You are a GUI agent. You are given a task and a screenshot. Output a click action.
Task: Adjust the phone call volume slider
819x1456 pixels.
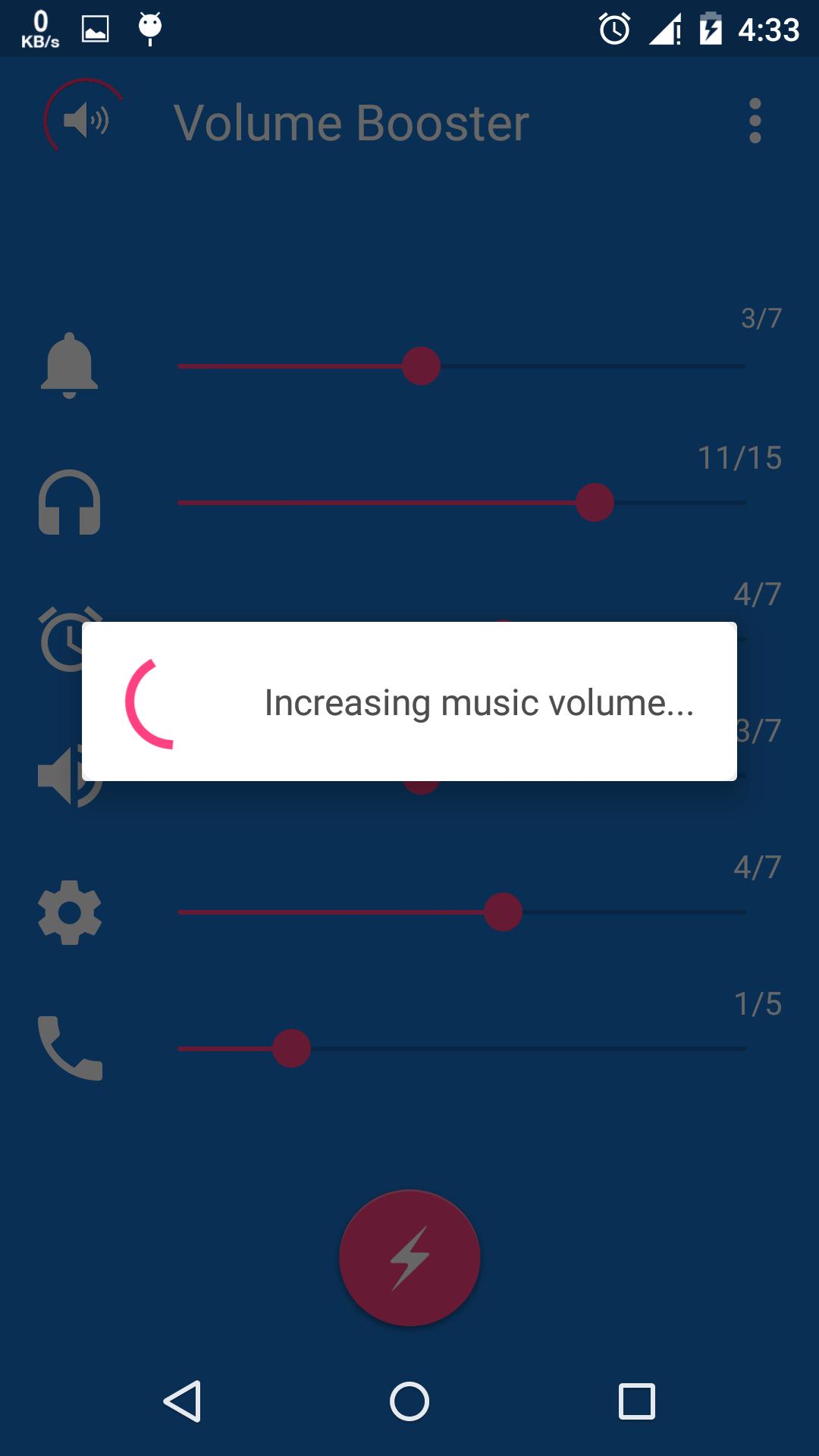point(291,1049)
